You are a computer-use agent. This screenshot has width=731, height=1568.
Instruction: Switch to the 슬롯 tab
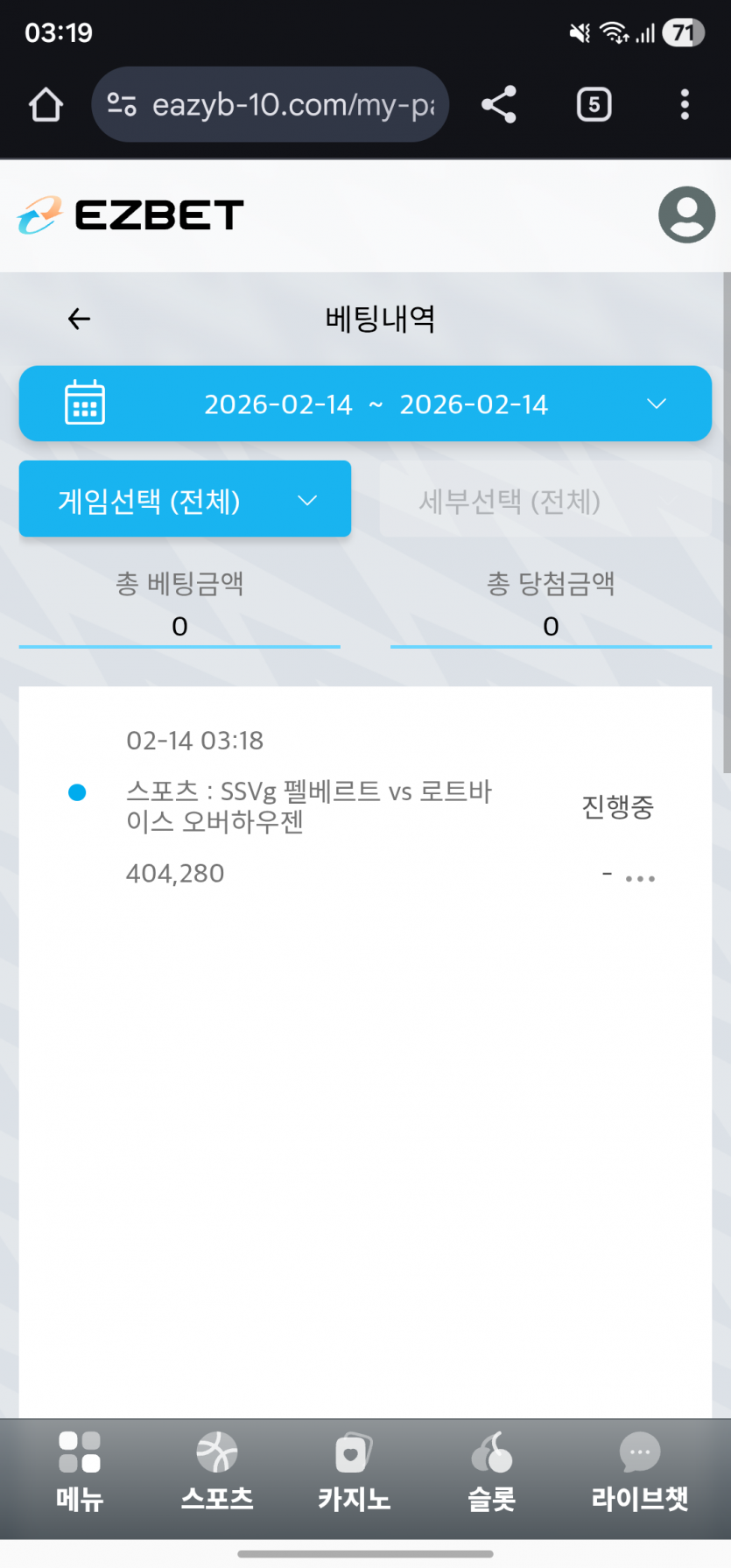coord(492,1472)
